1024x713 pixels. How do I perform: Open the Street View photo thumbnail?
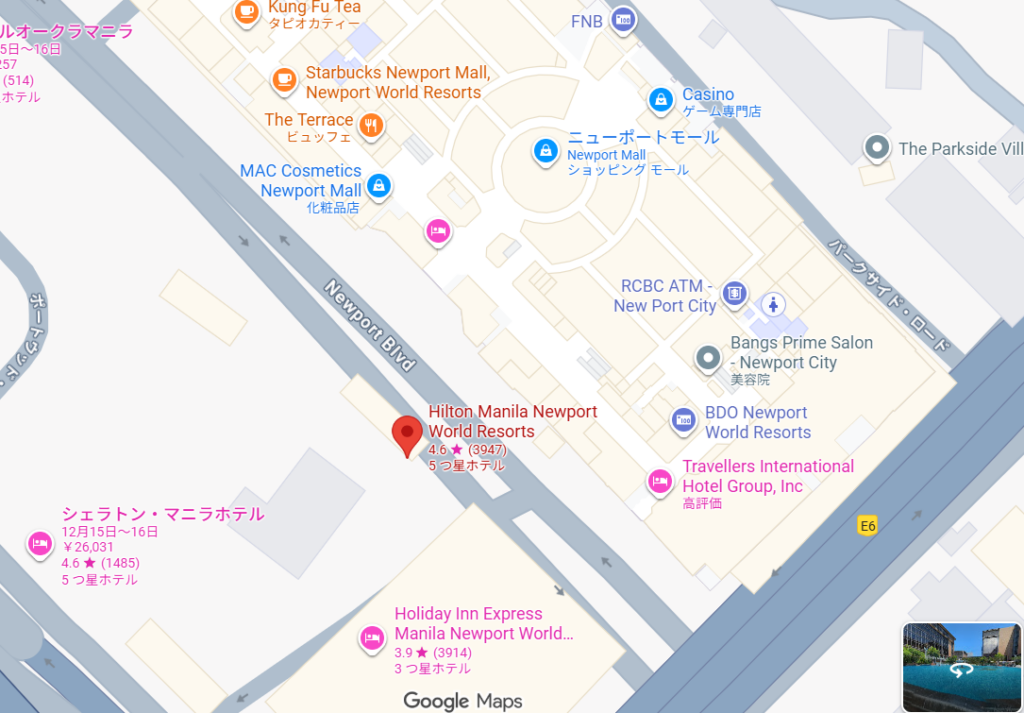(x=961, y=667)
